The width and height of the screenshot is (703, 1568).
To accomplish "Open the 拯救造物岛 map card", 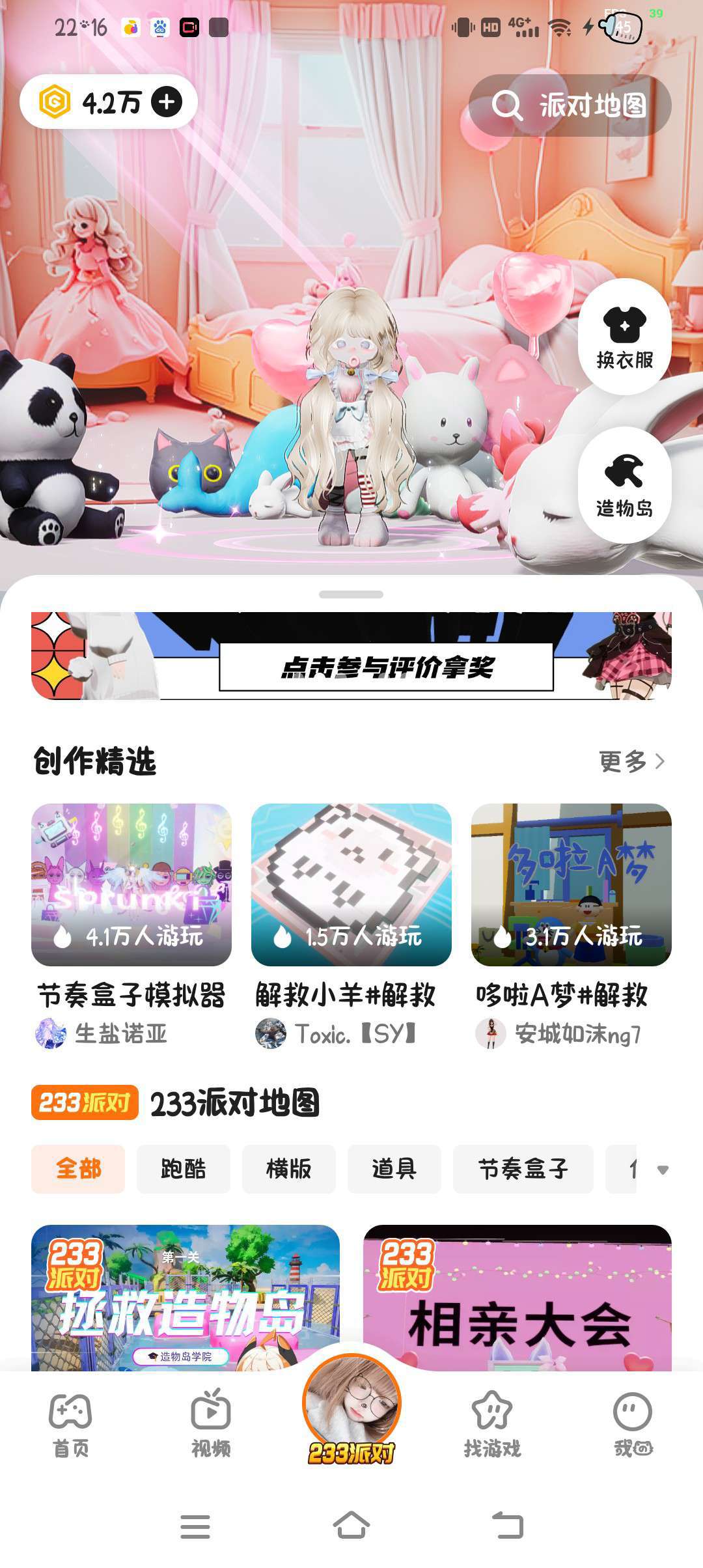I will (186, 1296).
